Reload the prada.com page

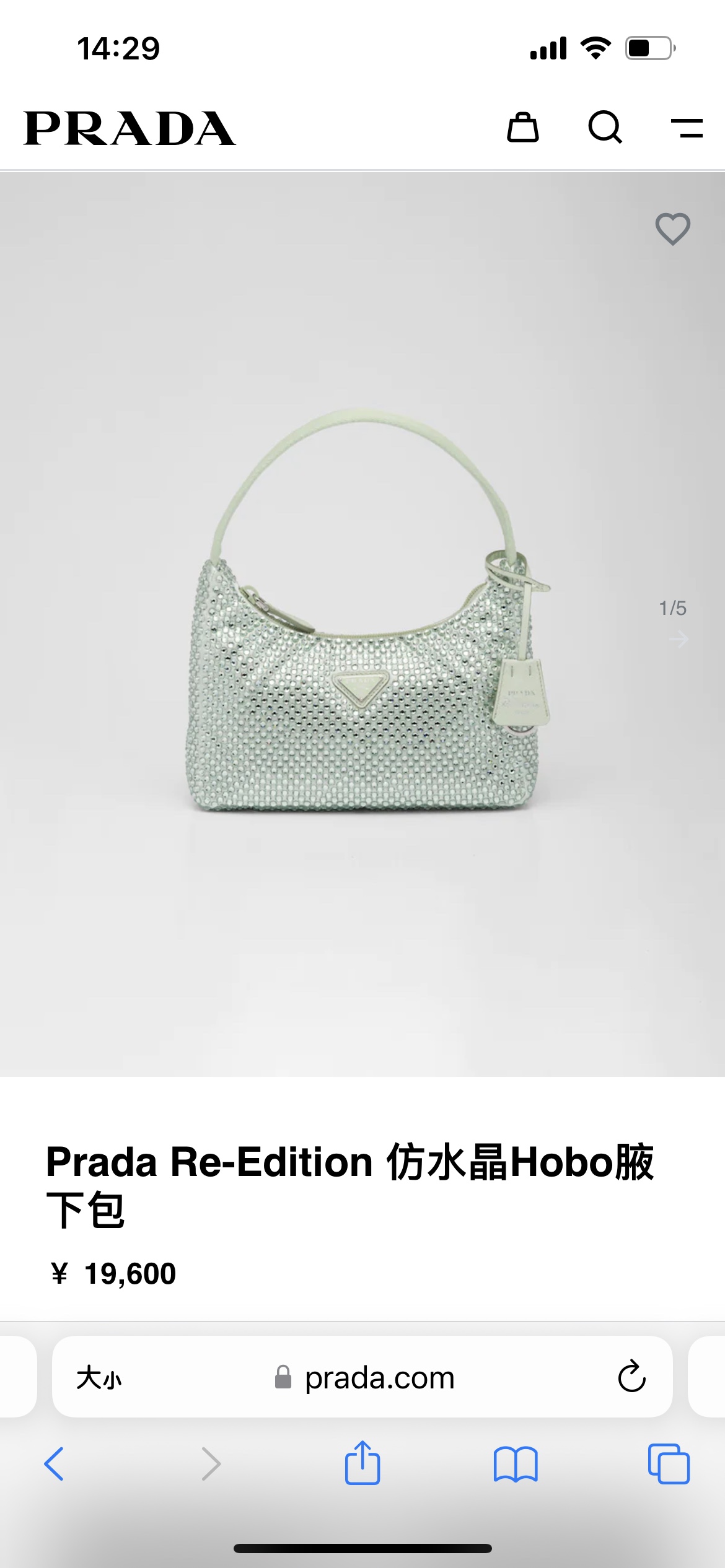pos(631,1377)
